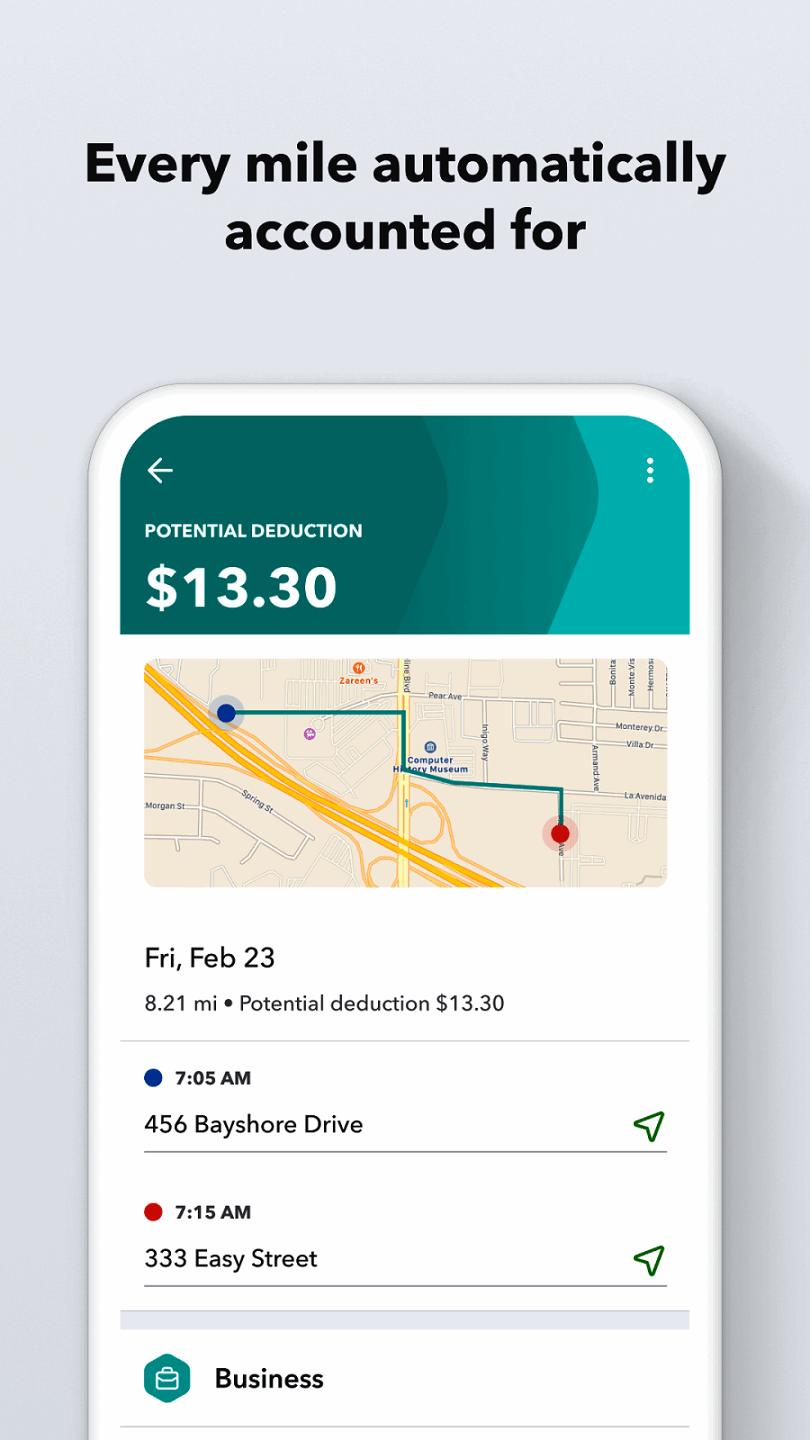Select the Business category row
The height and width of the screenshot is (1440, 810).
(268, 1377)
